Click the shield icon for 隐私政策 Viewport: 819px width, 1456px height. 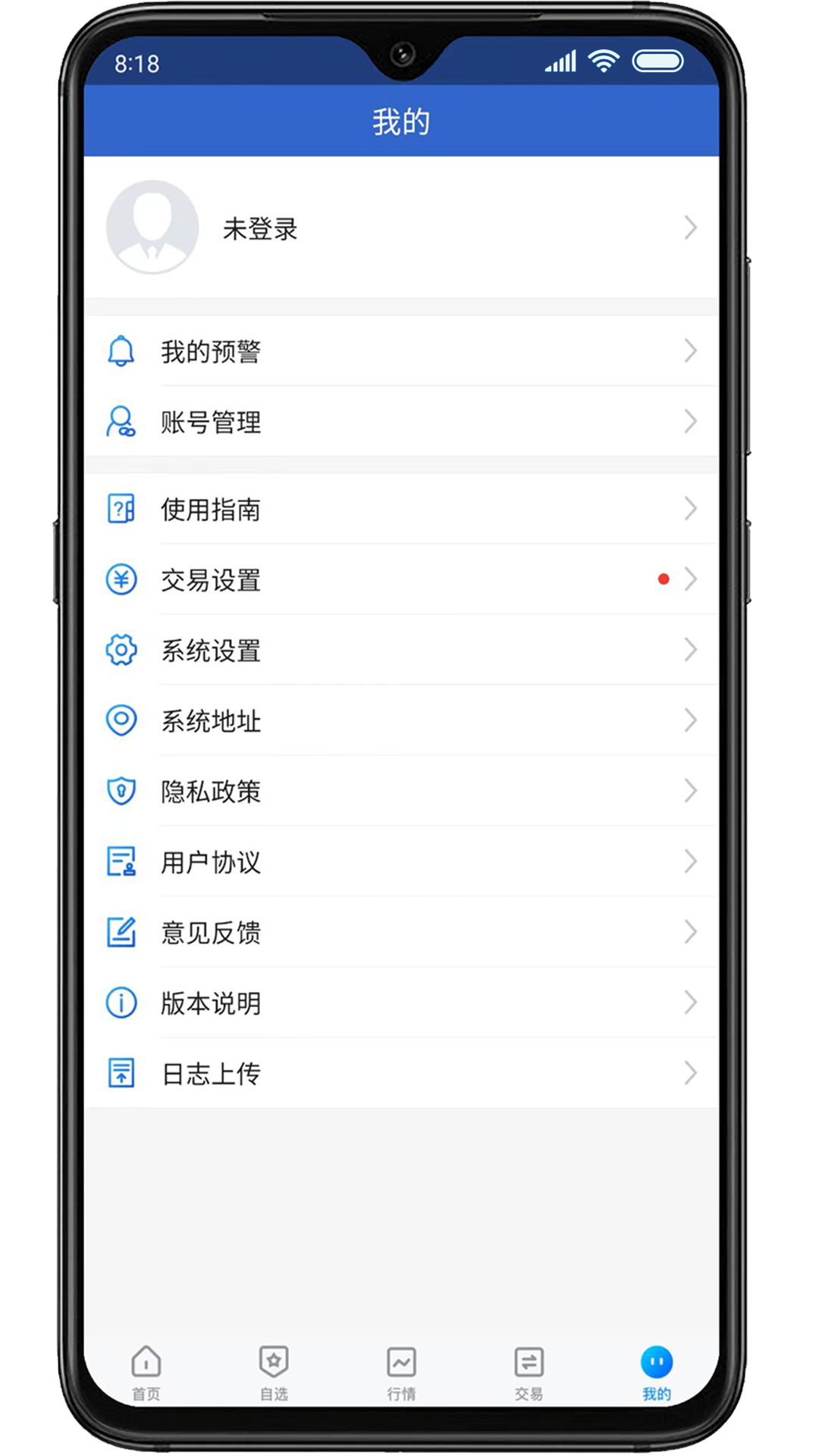(x=121, y=791)
